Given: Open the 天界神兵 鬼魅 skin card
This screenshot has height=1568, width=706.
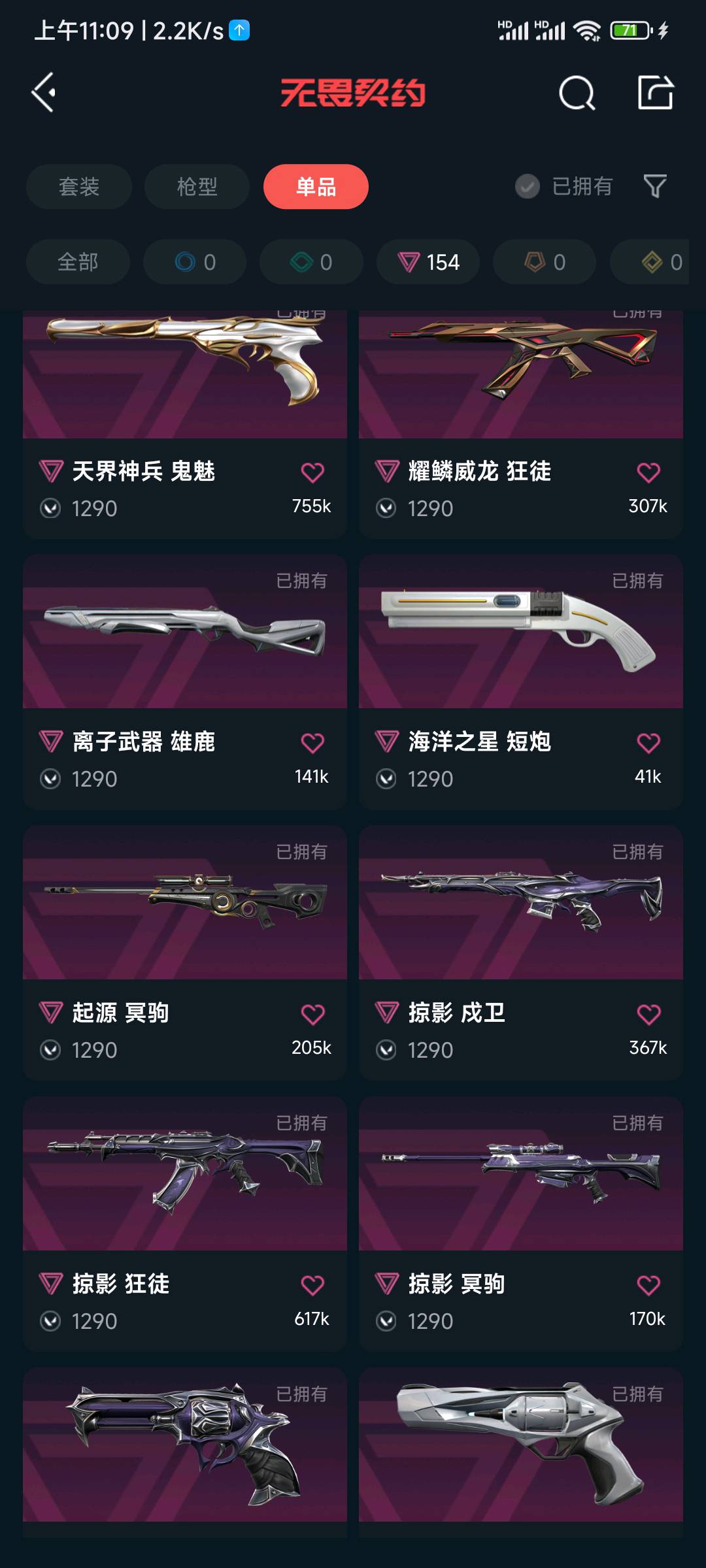Looking at the screenshot, I should 185,425.
